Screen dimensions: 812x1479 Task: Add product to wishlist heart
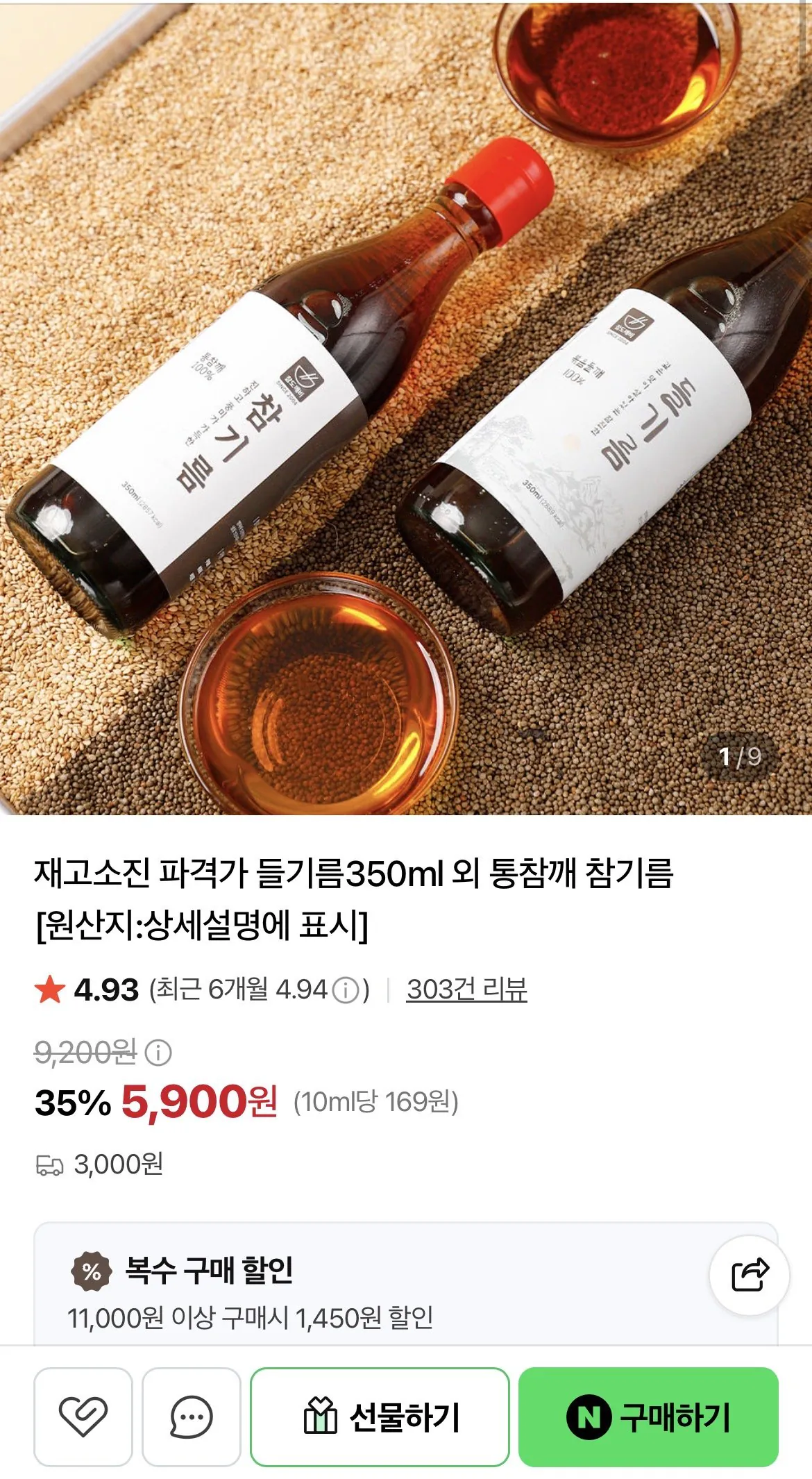pos(83,1417)
